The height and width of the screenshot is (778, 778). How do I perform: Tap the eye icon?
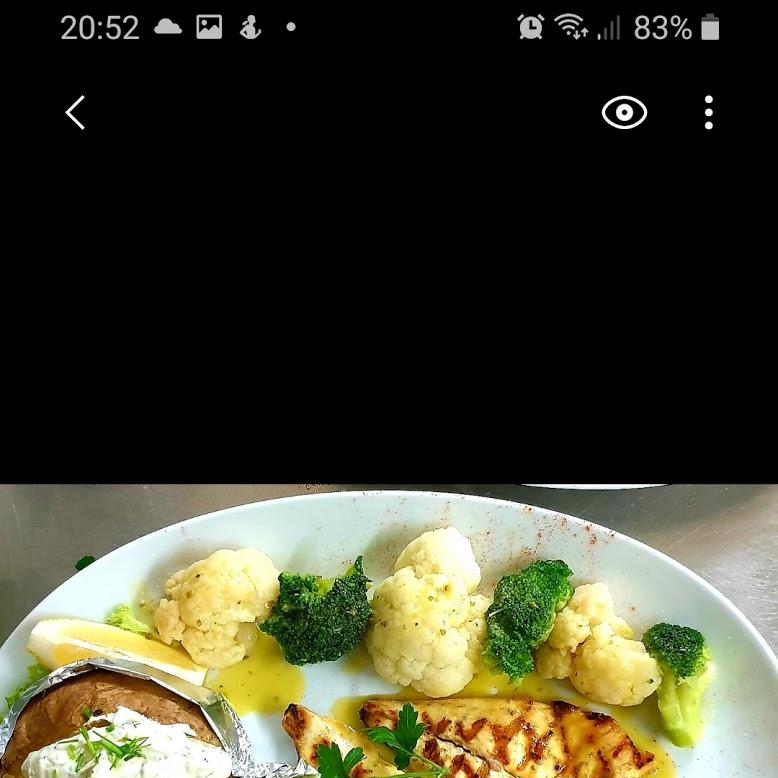[x=624, y=113]
